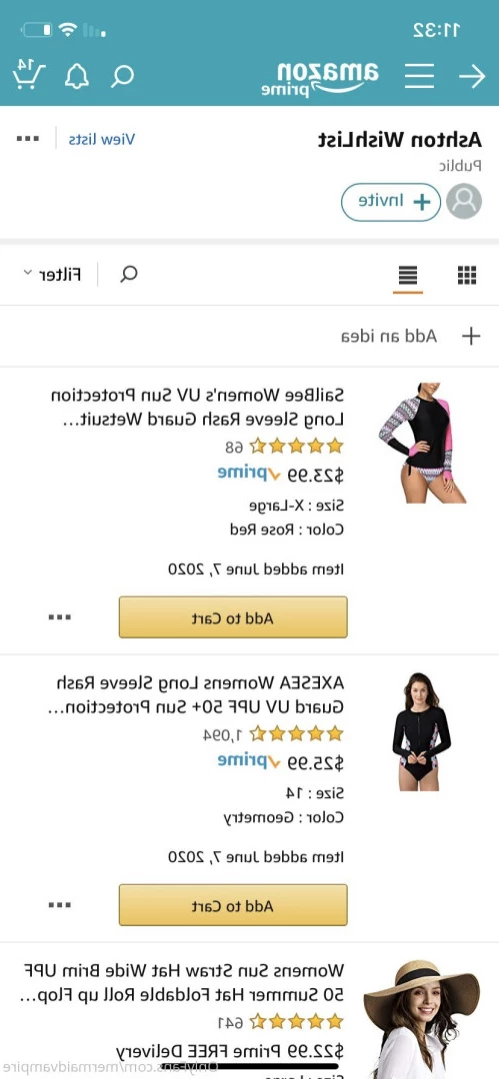This screenshot has height=1079, width=499.
Task: Open more options for SailBee item
Action: click(60, 617)
